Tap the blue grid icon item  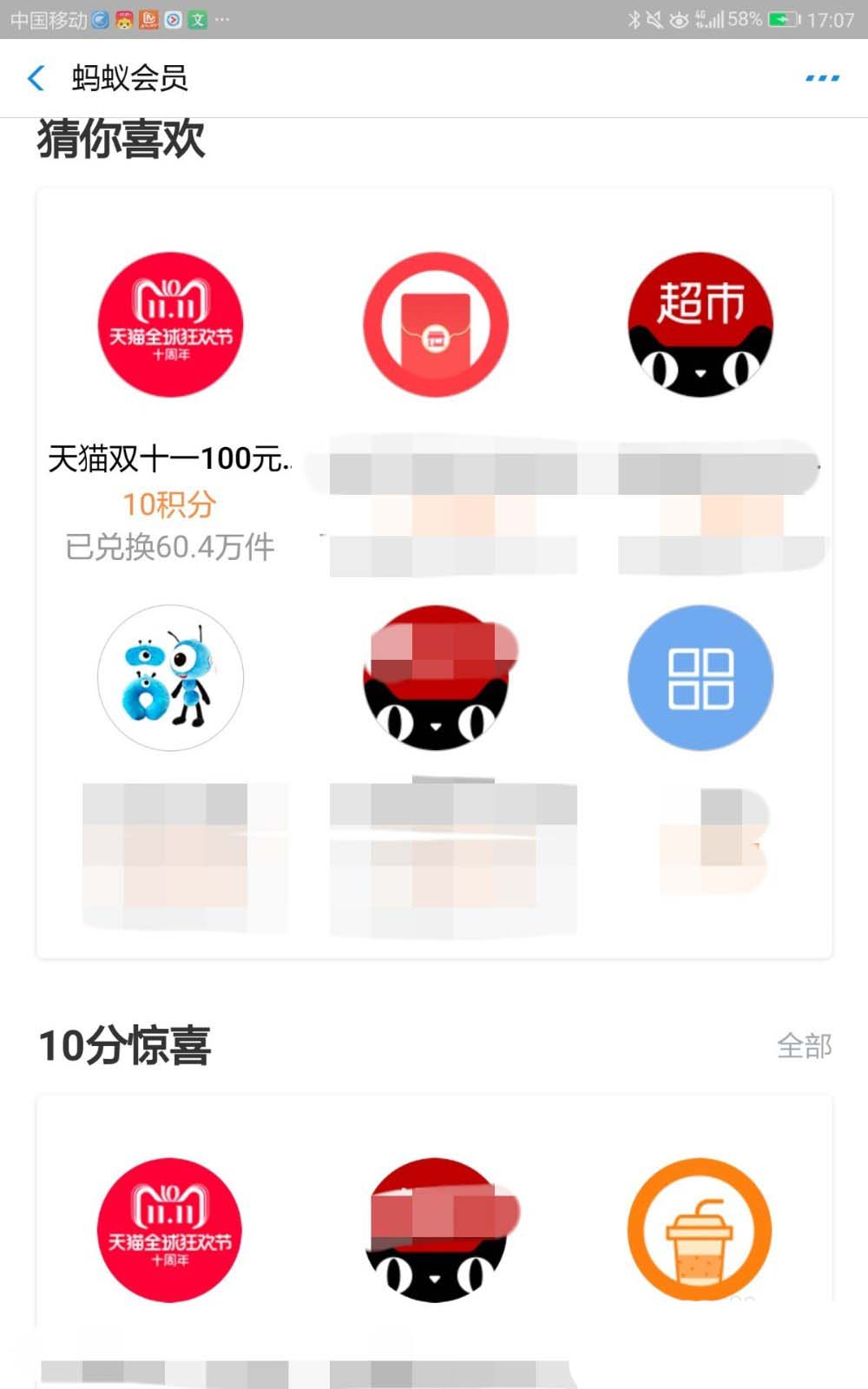(700, 677)
